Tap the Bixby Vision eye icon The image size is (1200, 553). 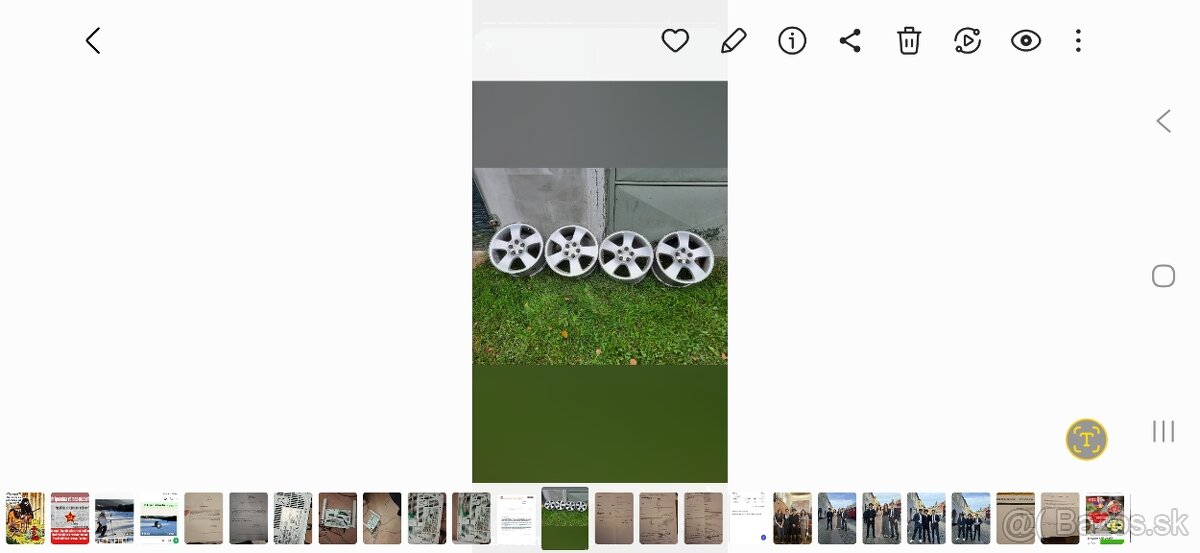1025,41
